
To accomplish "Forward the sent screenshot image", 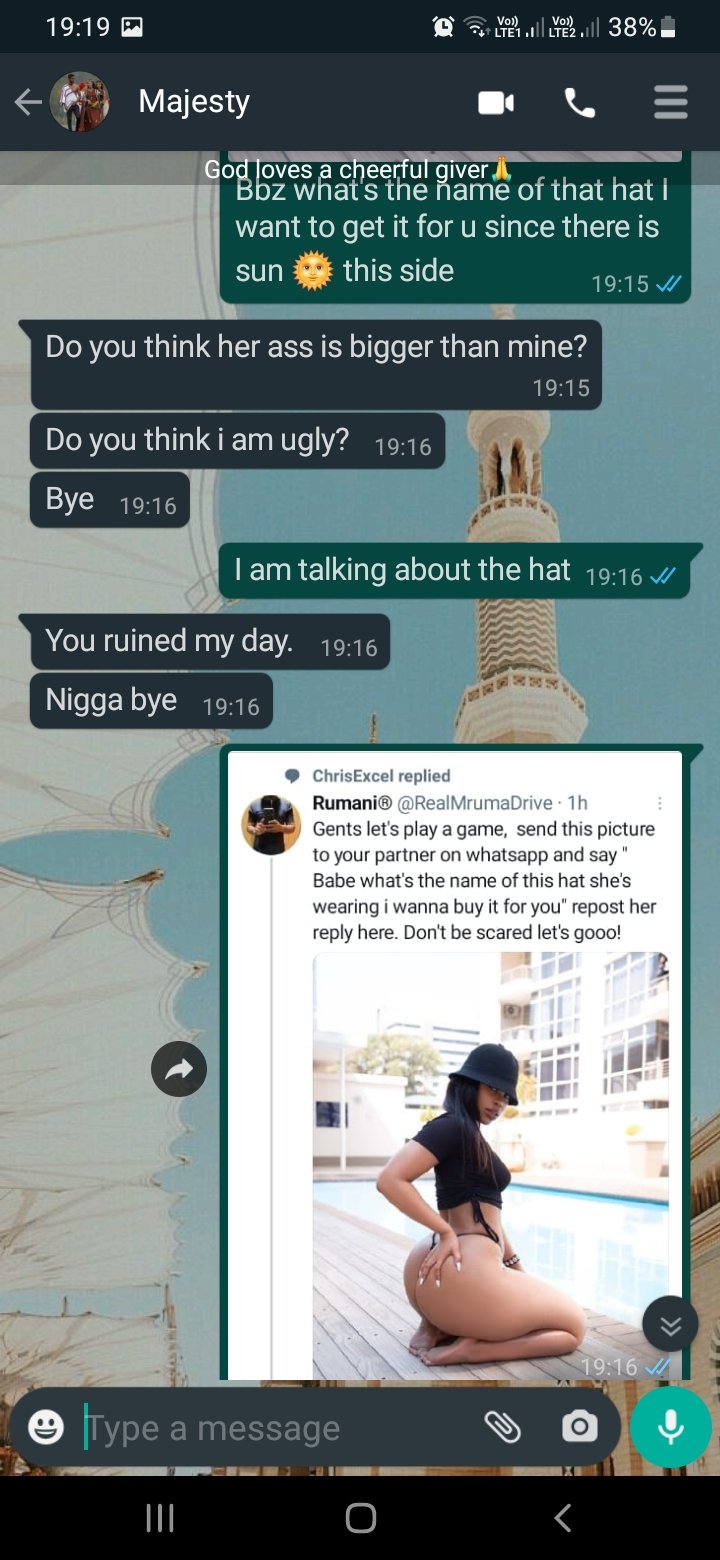I will pos(179,1070).
